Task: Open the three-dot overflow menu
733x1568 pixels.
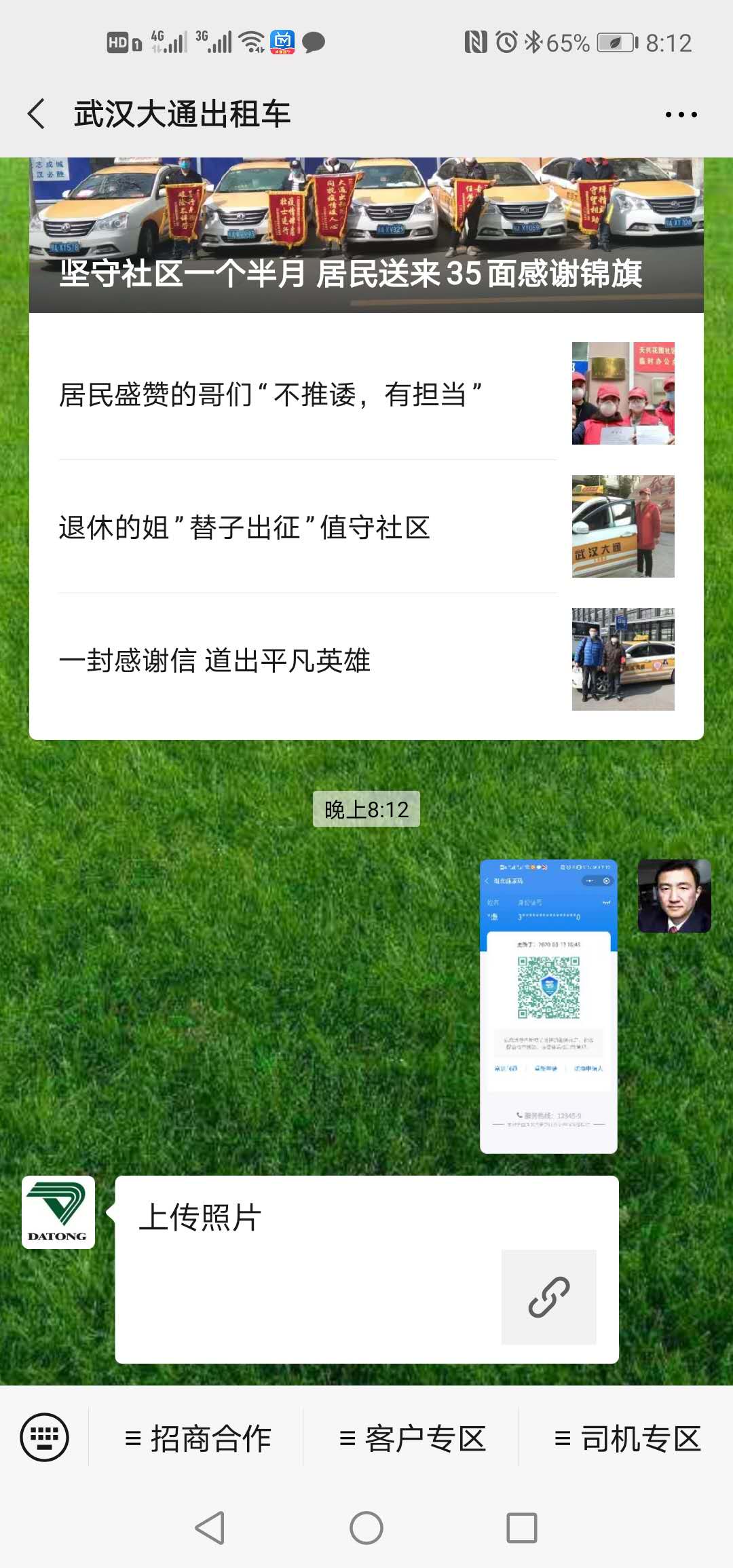Action: pos(681,115)
